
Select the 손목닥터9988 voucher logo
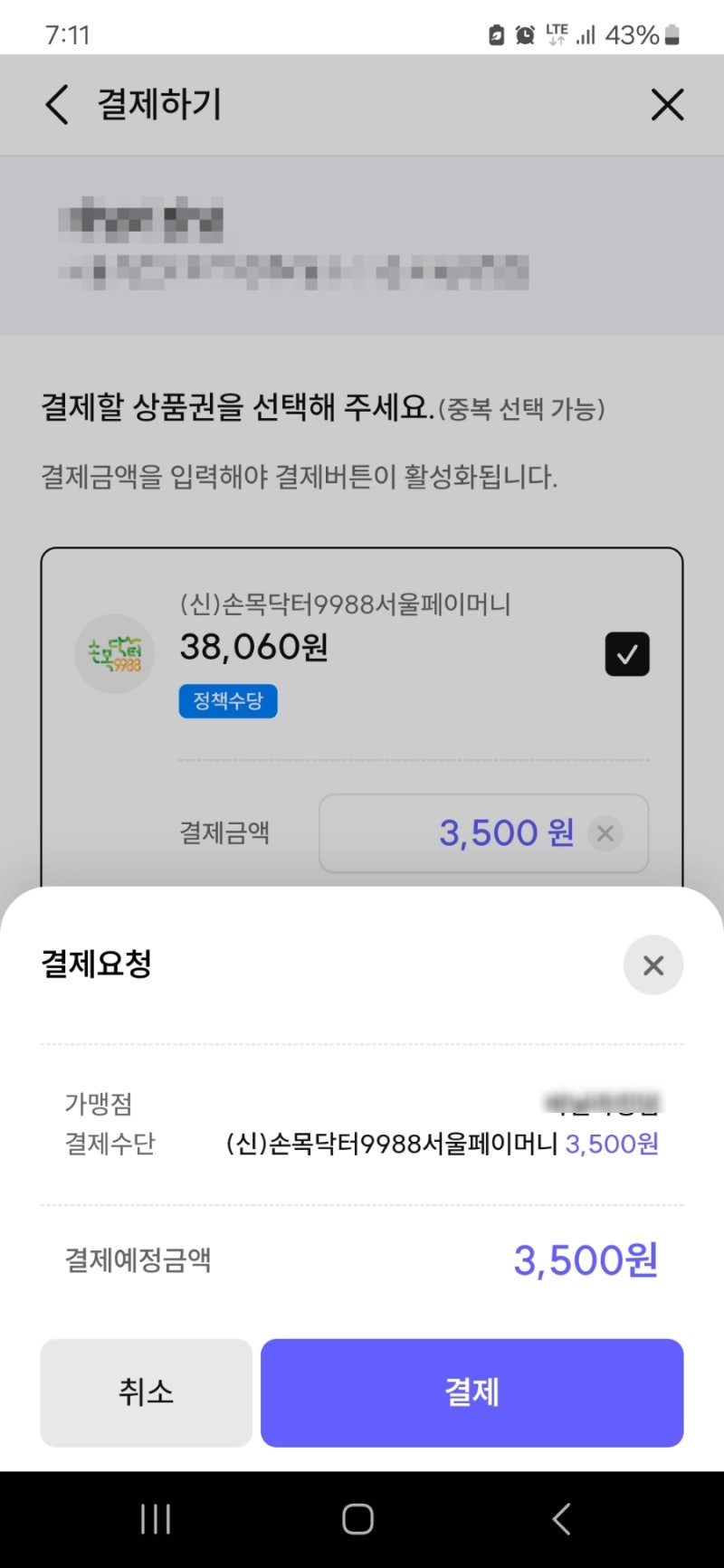(115, 653)
